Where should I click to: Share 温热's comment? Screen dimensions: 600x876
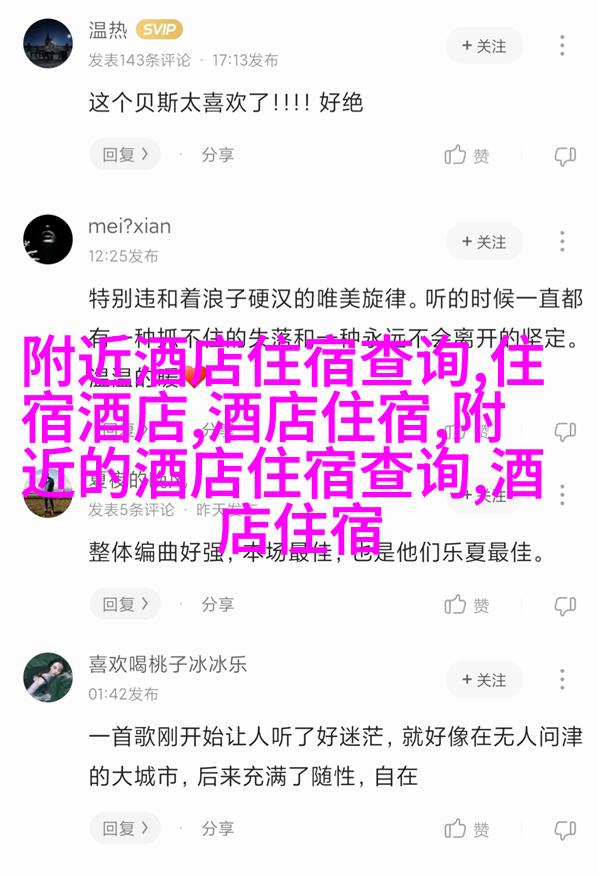pos(217,155)
